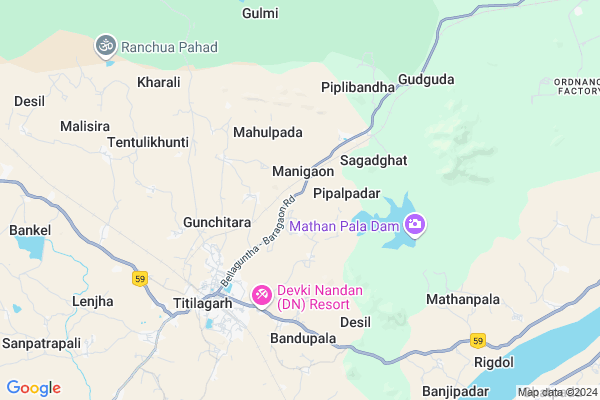Open the Mathan Pala Dam photo marker
600x400 pixels.
click(x=414, y=225)
